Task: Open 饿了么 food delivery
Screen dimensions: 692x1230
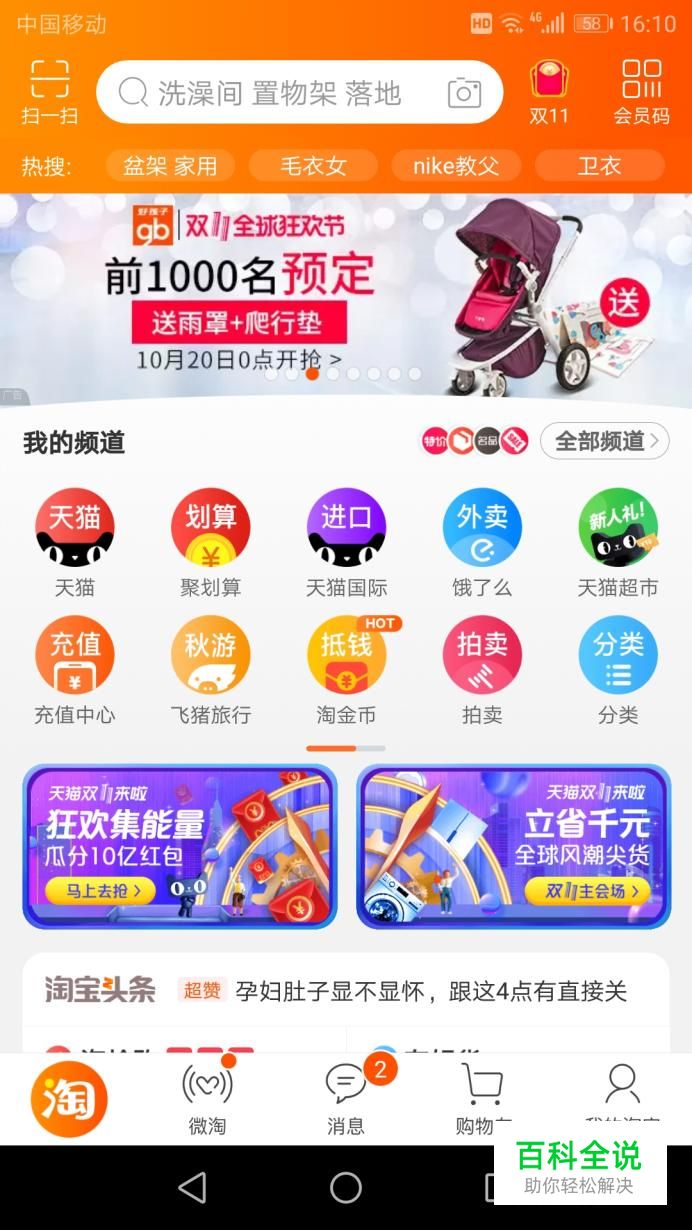Action: [482, 542]
